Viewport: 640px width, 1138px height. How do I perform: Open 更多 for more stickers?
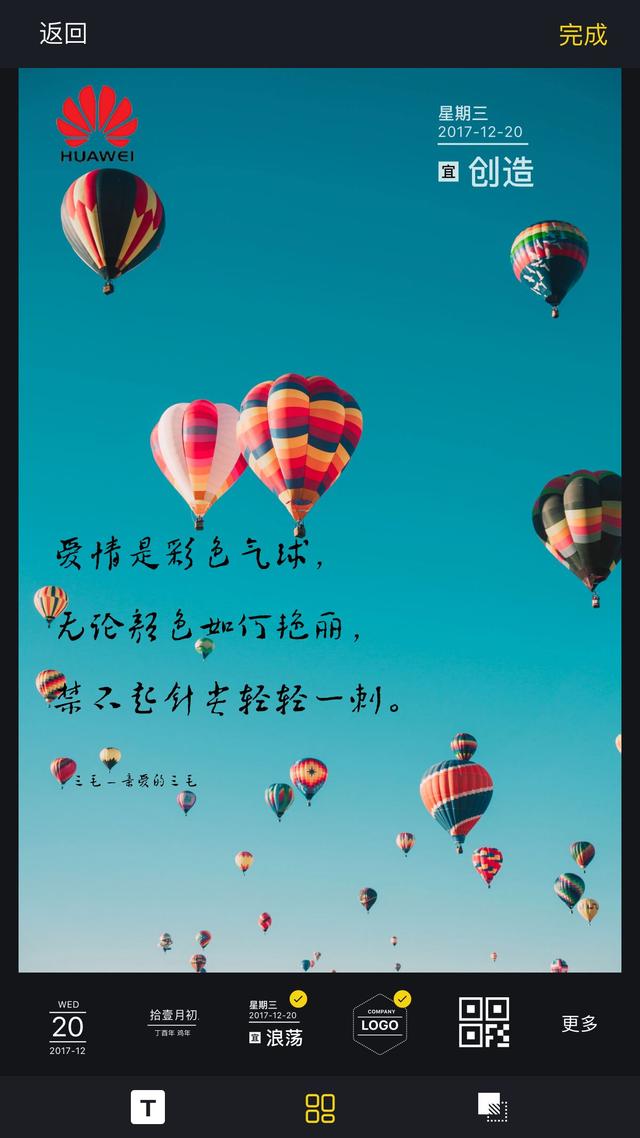click(x=580, y=1023)
